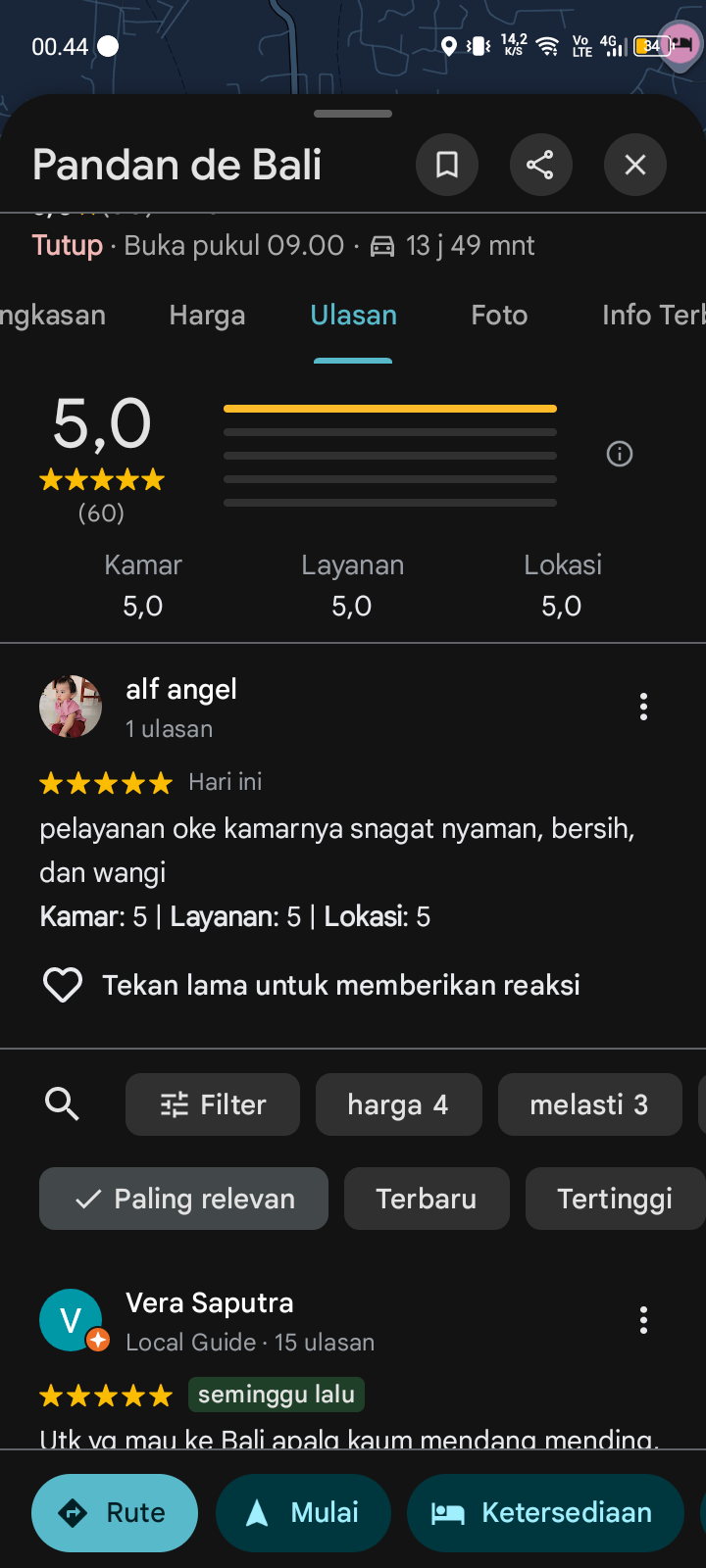Close the Pandan de Bali place sheet
The image size is (706, 1568).
(635, 165)
